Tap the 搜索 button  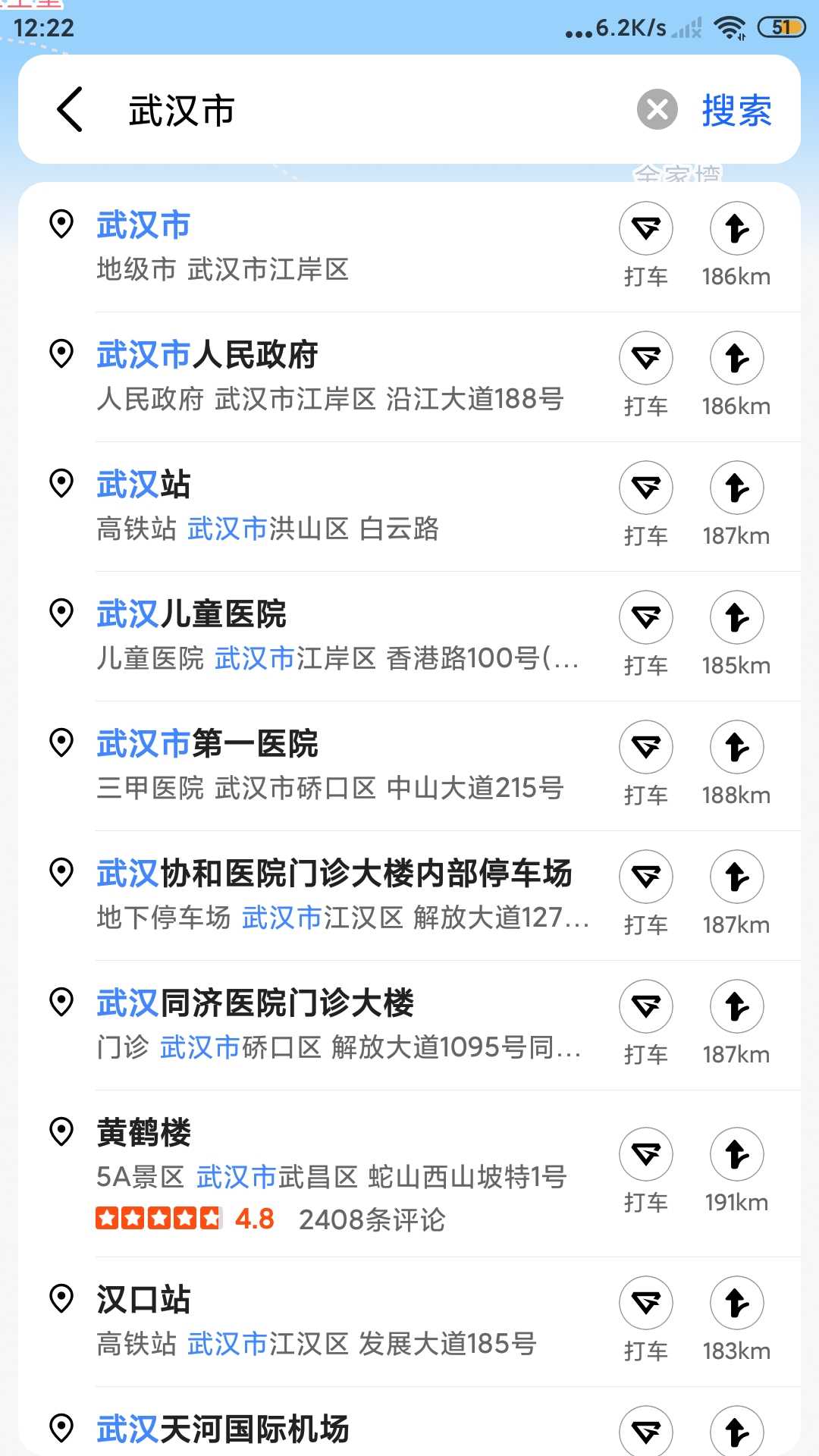tap(736, 111)
